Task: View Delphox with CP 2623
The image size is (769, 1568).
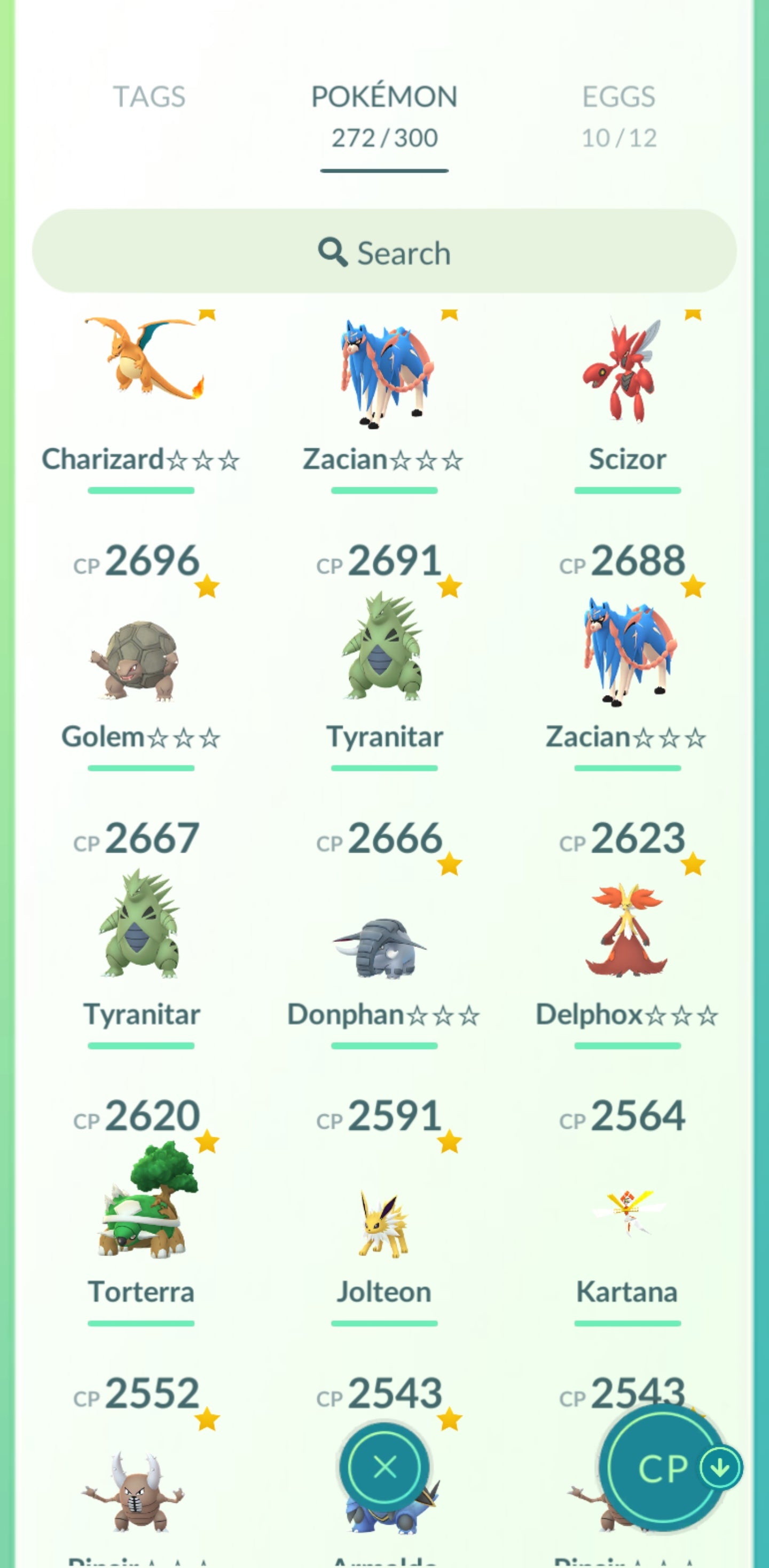Action: (x=626, y=931)
